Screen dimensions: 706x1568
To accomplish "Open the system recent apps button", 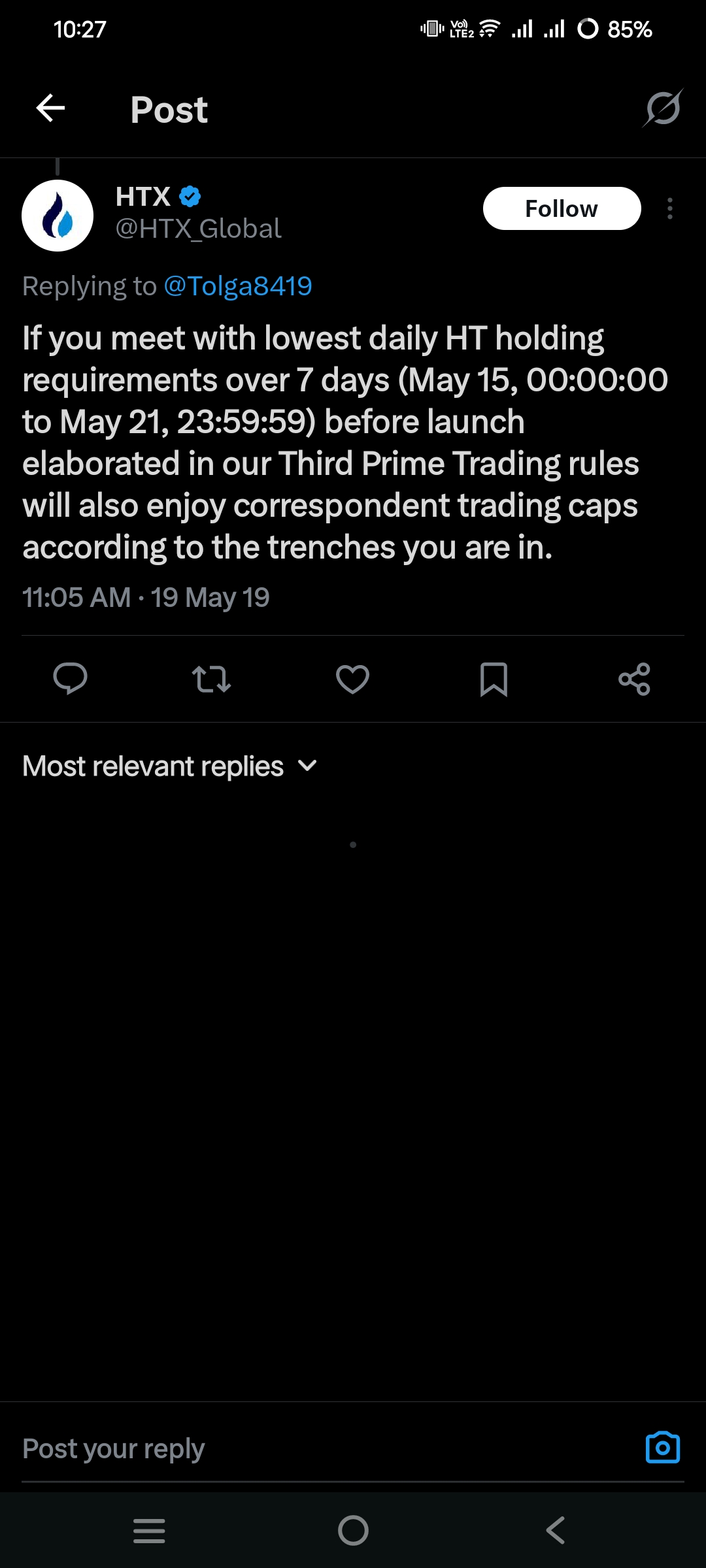I will [149, 1530].
